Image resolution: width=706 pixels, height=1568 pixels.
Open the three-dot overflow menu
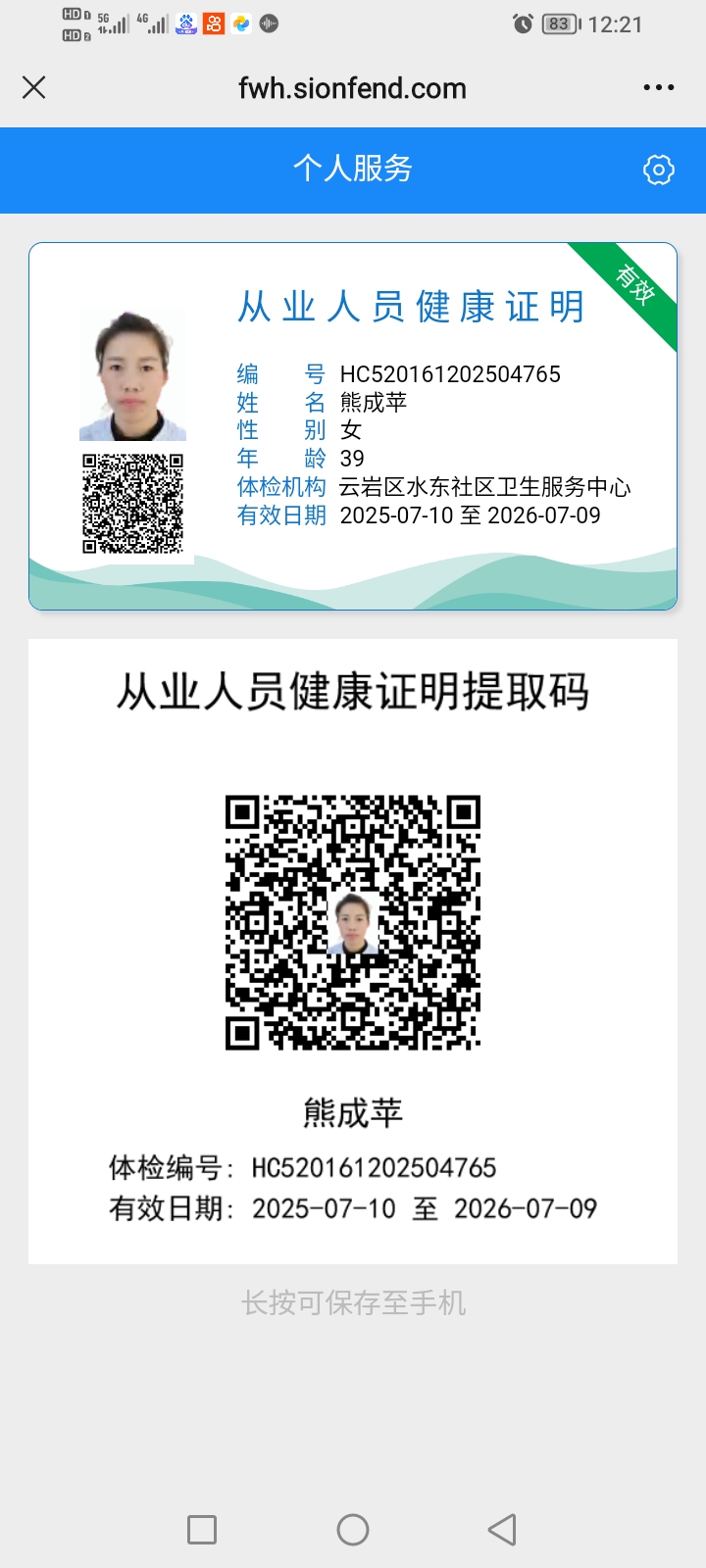click(658, 88)
